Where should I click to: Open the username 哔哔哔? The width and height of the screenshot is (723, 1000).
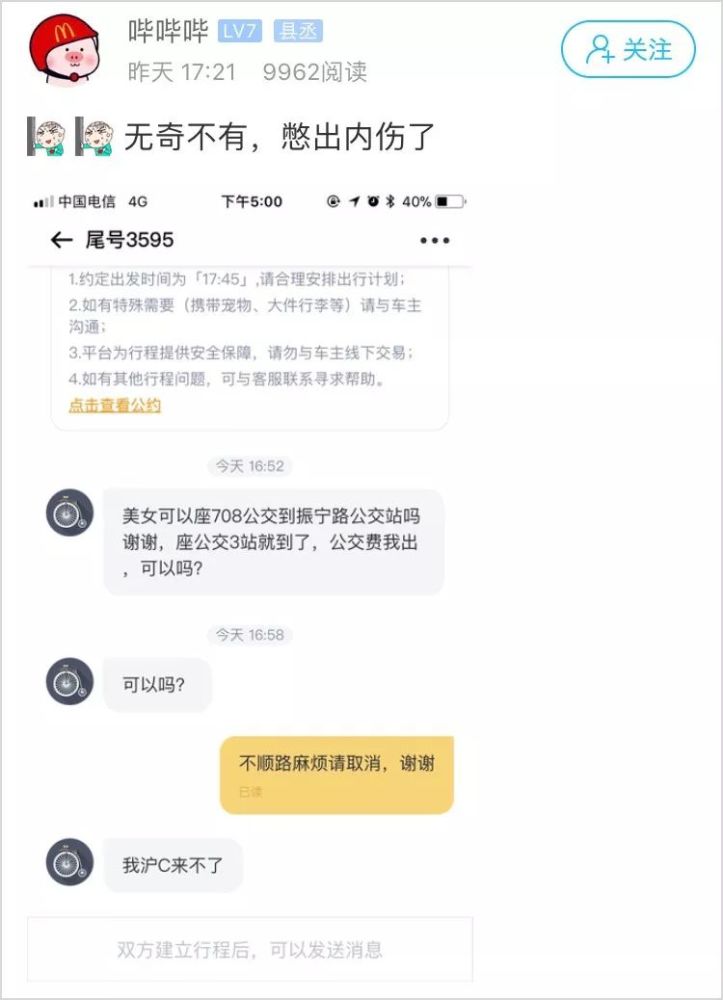(x=168, y=31)
